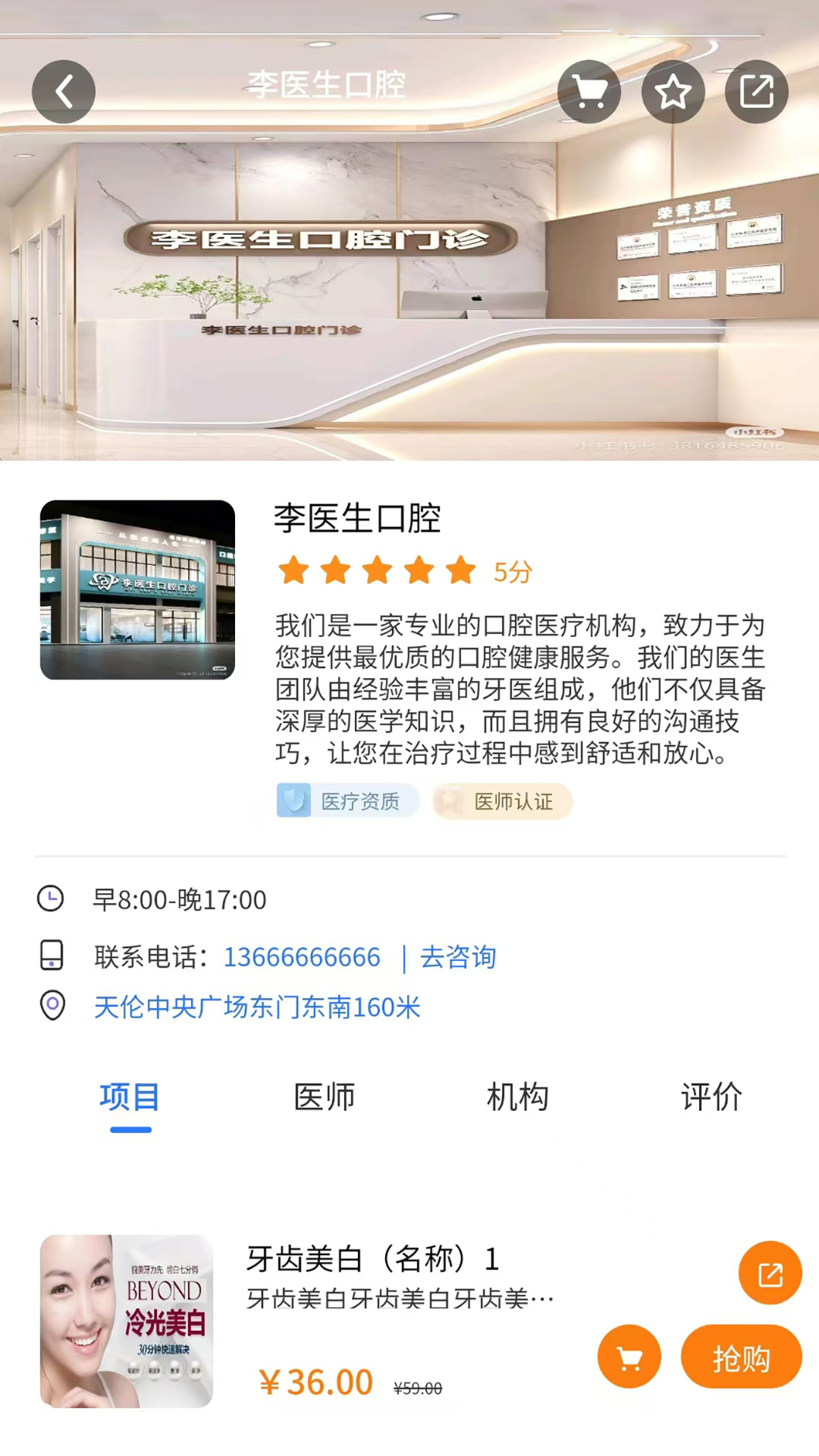The height and width of the screenshot is (1456, 819).
Task: Add 牙齿美白 to the cart
Action: coord(629,1357)
